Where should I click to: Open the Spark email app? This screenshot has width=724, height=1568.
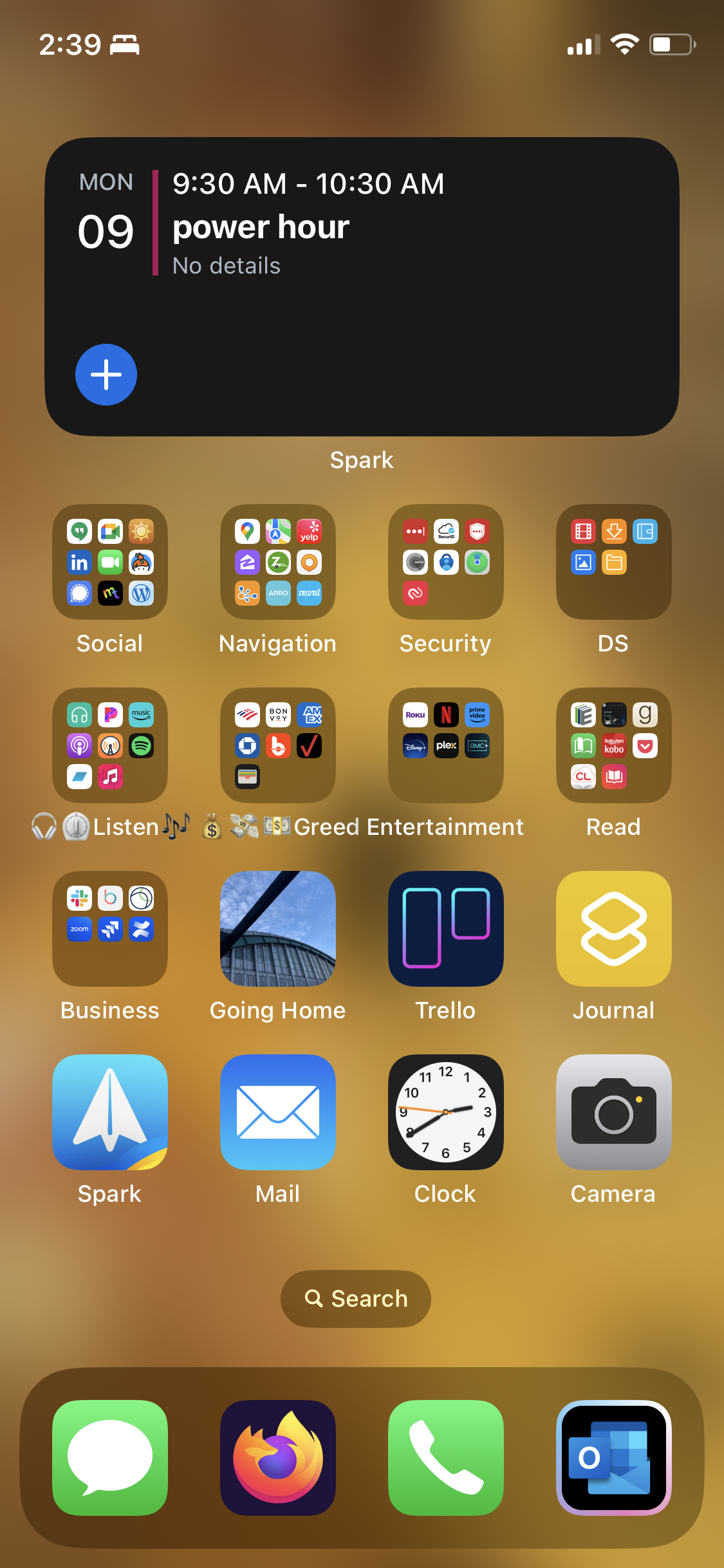tap(110, 1112)
